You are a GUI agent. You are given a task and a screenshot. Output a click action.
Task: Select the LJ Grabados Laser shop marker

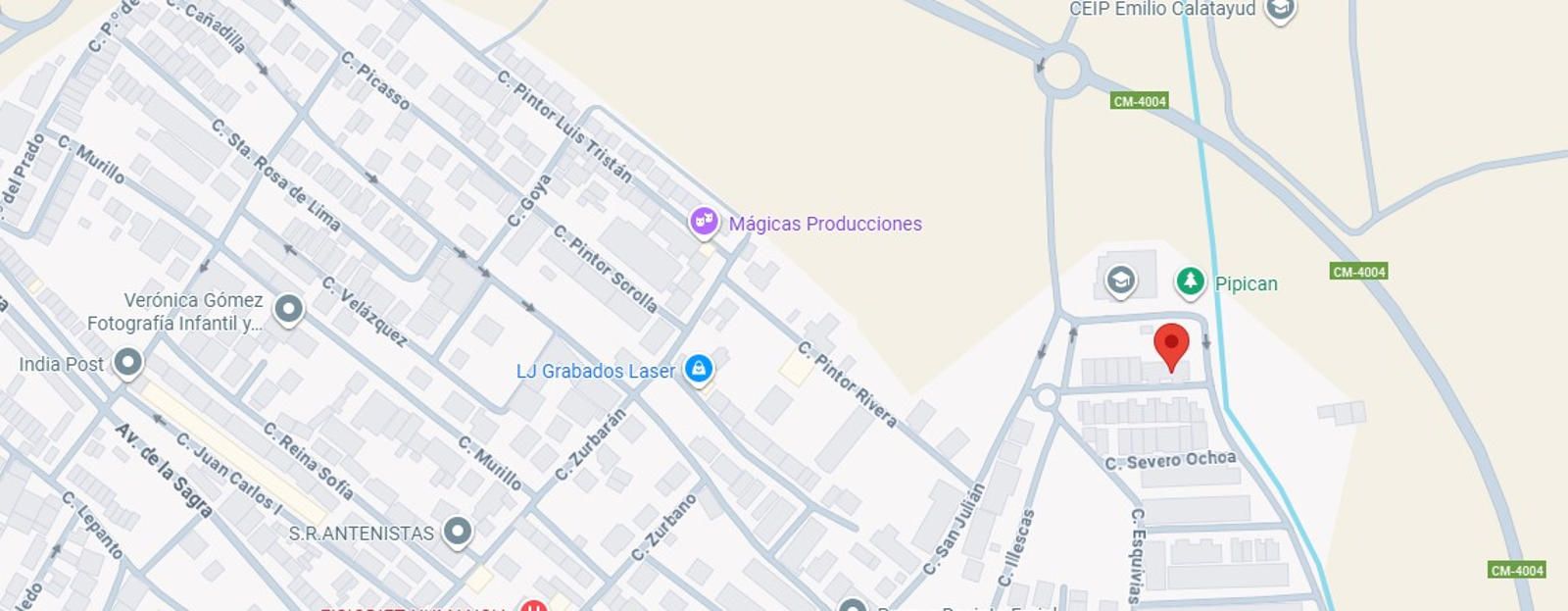click(698, 369)
